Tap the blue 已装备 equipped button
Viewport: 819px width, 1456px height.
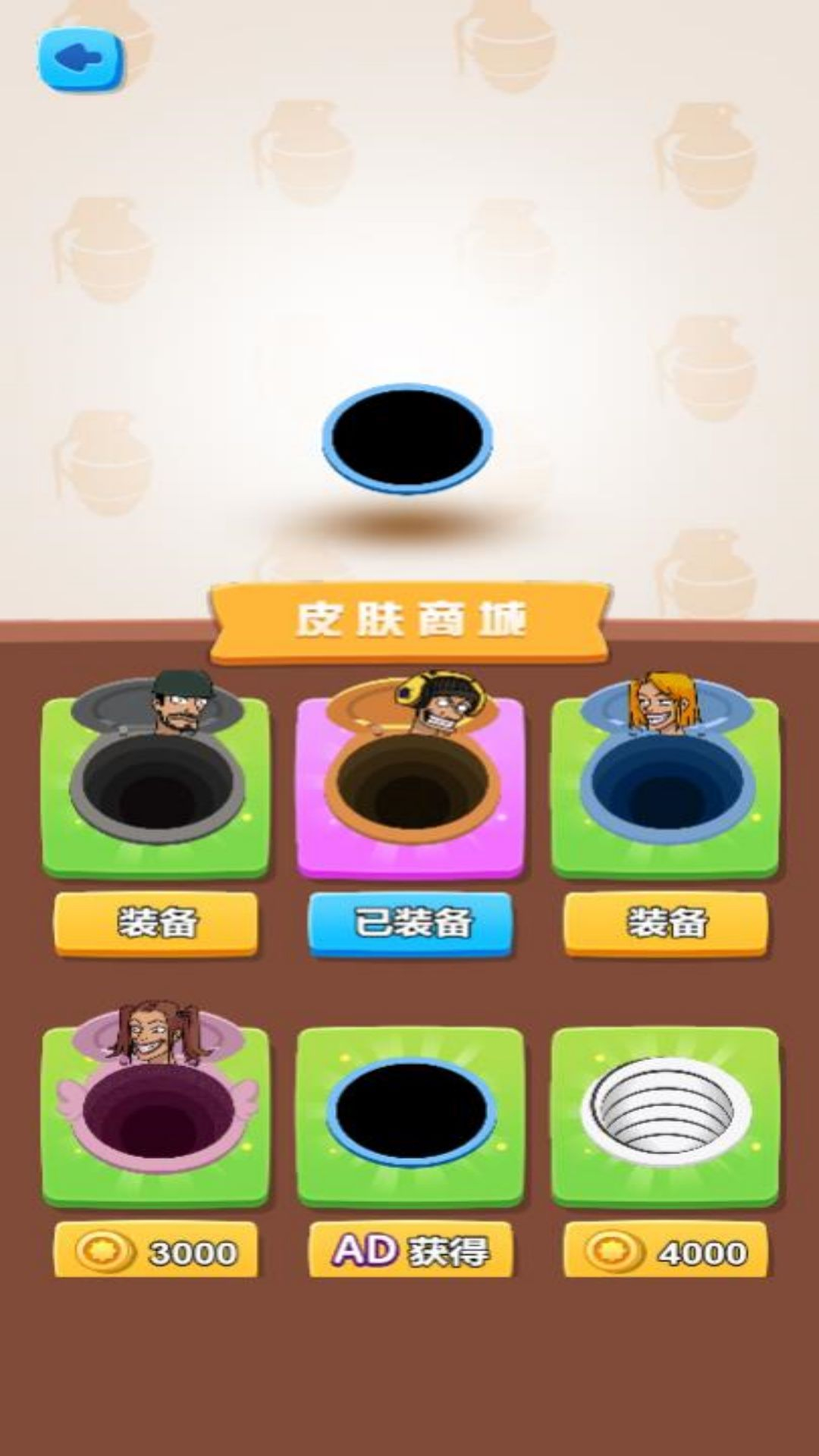pos(410,922)
